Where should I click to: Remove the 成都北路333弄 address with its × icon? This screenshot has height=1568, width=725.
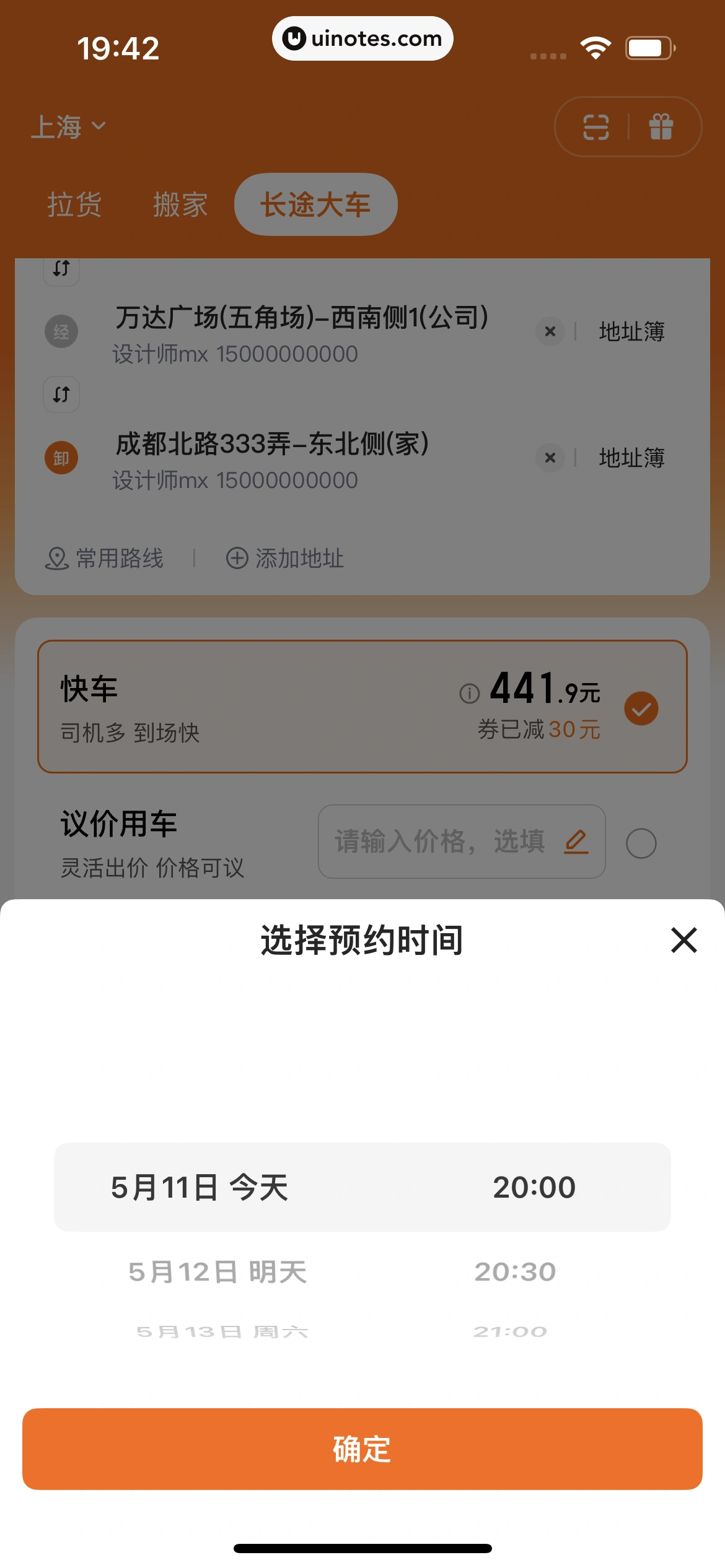pyautogui.click(x=549, y=458)
